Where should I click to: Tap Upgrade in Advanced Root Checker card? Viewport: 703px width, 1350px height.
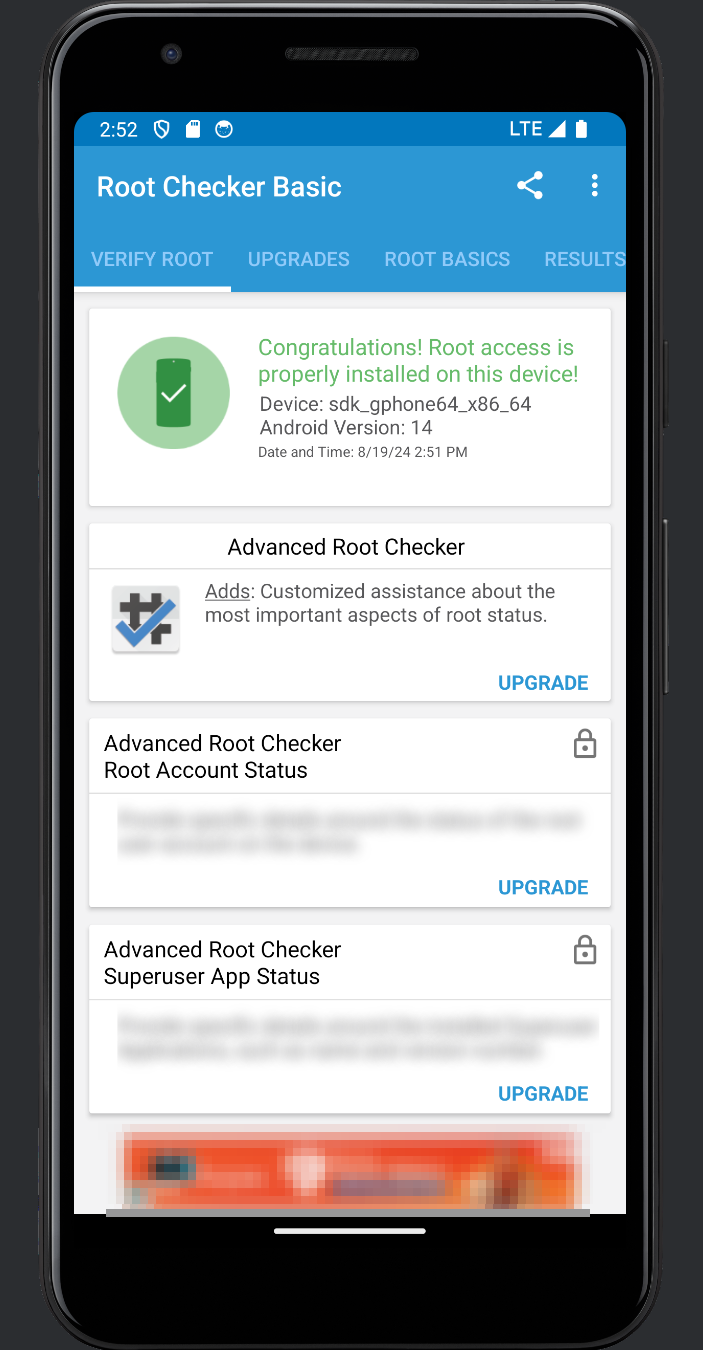tap(543, 683)
